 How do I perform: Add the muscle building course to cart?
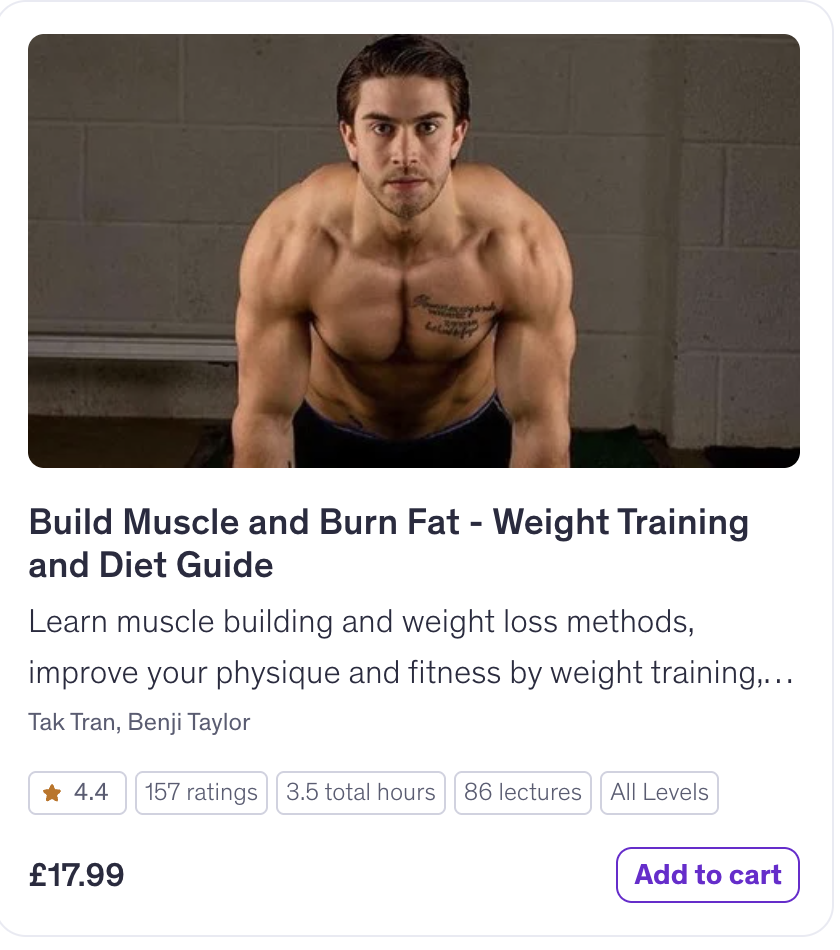[x=707, y=875]
